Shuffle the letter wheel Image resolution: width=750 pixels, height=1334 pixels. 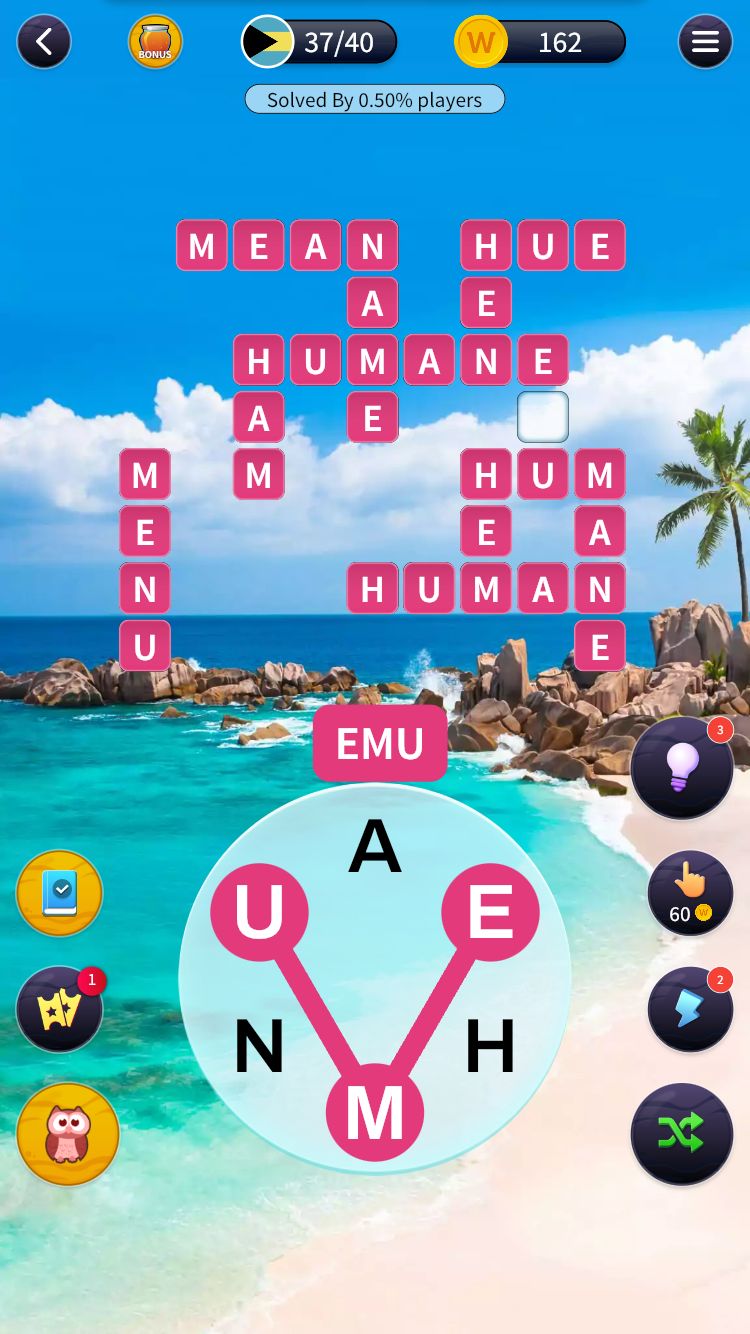(x=682, y=1133)
